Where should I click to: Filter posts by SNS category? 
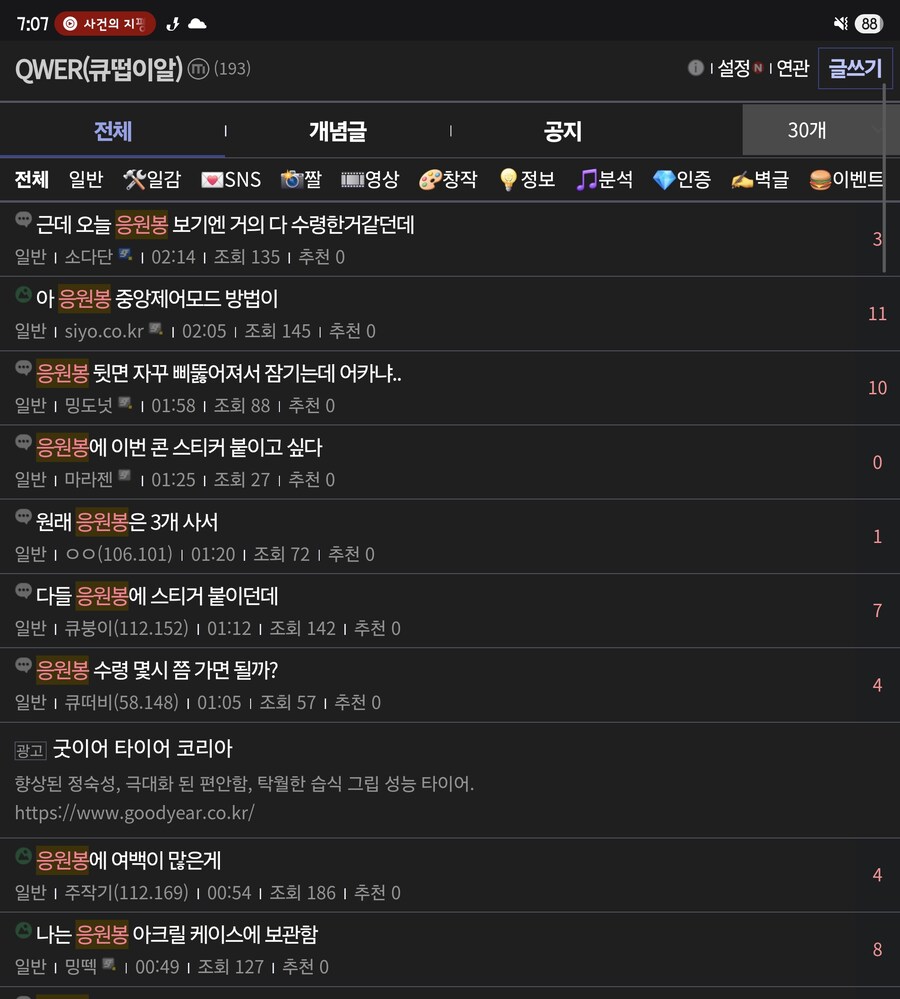(x=231, y=180)
